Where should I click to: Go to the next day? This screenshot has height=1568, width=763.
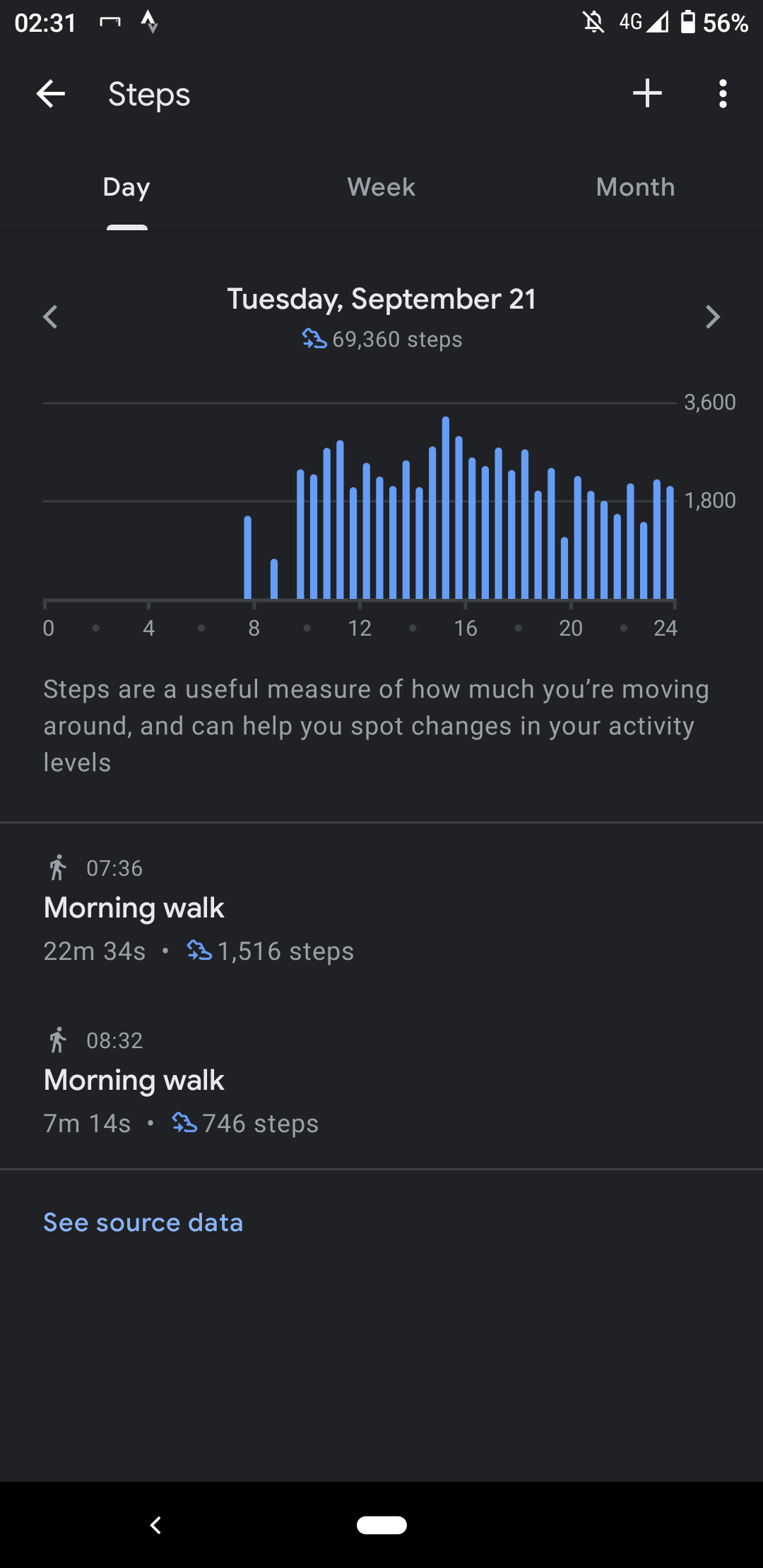(713, 316)
